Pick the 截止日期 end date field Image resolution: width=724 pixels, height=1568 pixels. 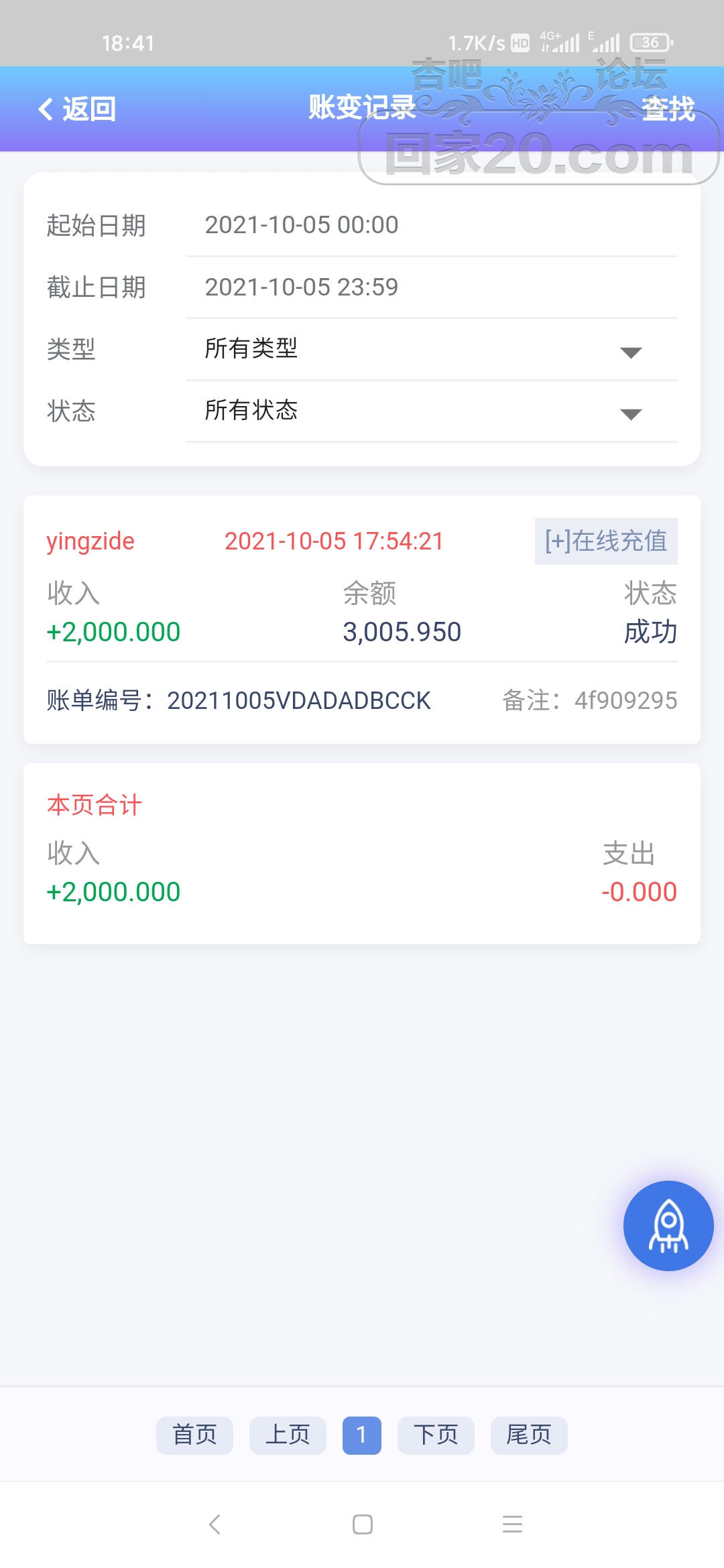(x=430, y=287)
